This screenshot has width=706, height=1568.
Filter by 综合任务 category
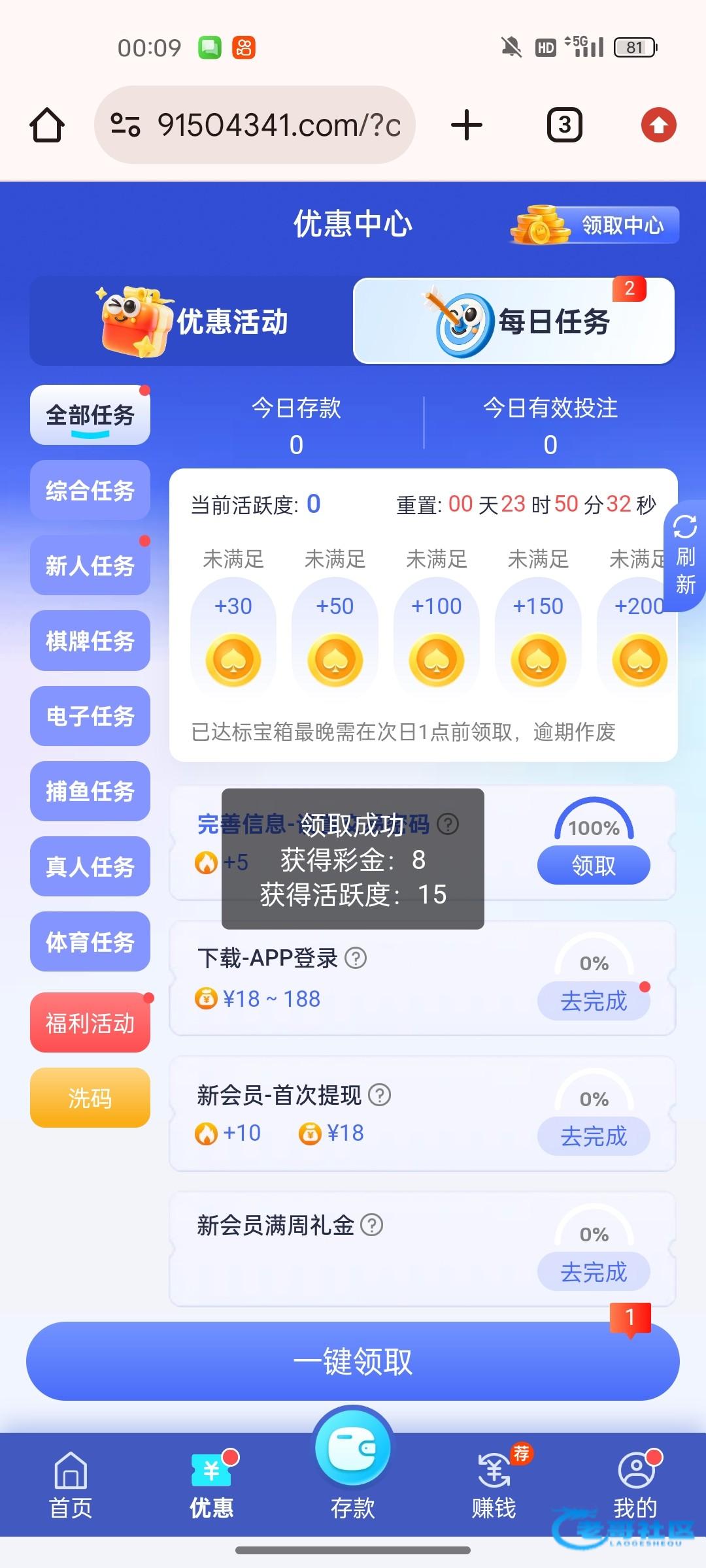(x=90, y=491)
